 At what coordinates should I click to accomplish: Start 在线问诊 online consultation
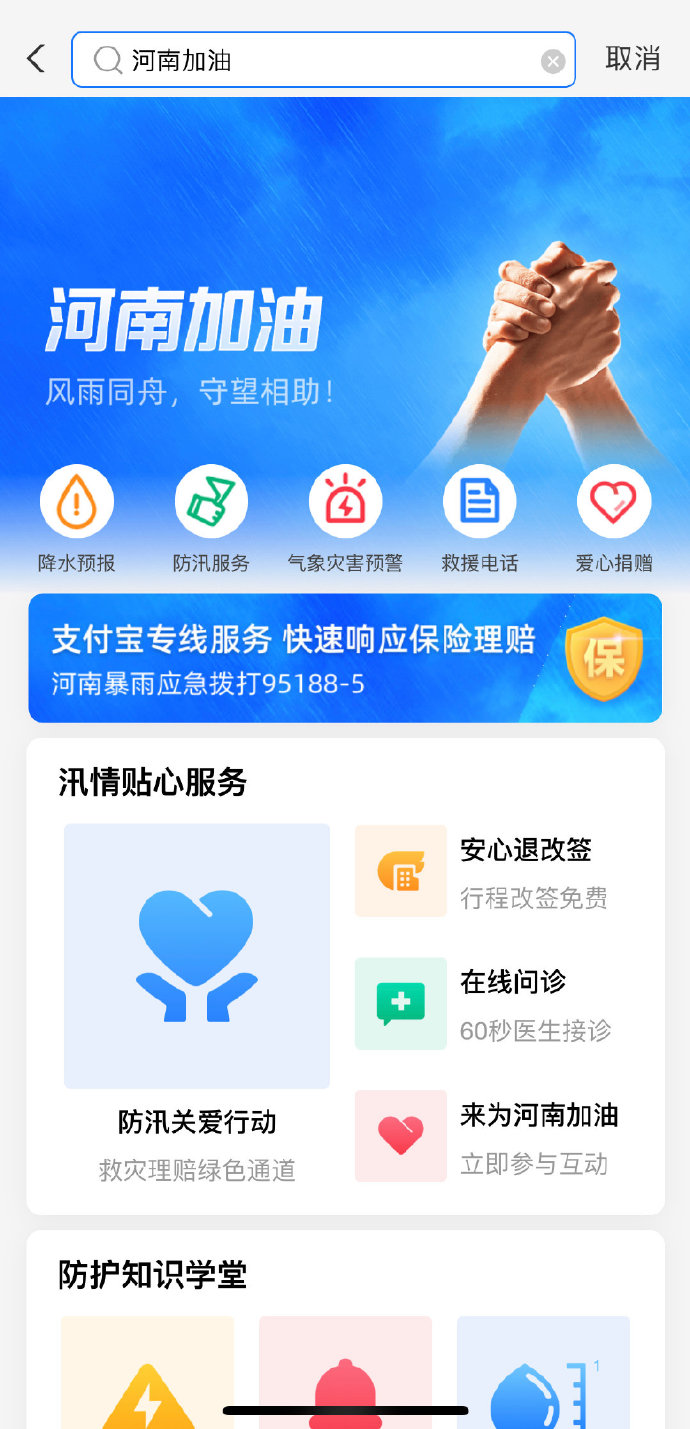497,1004
